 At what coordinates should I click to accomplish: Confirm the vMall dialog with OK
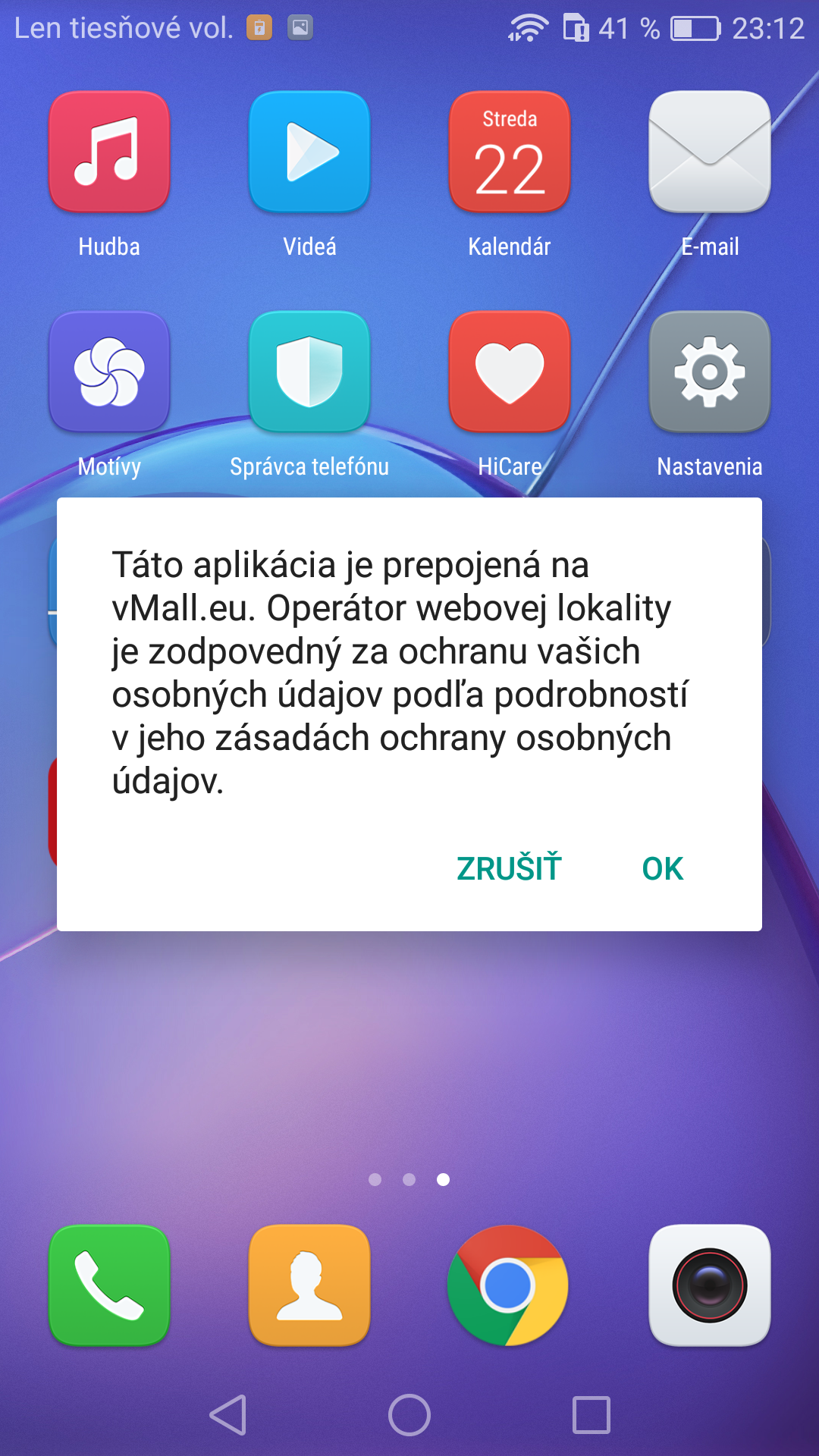coord(662,869)
